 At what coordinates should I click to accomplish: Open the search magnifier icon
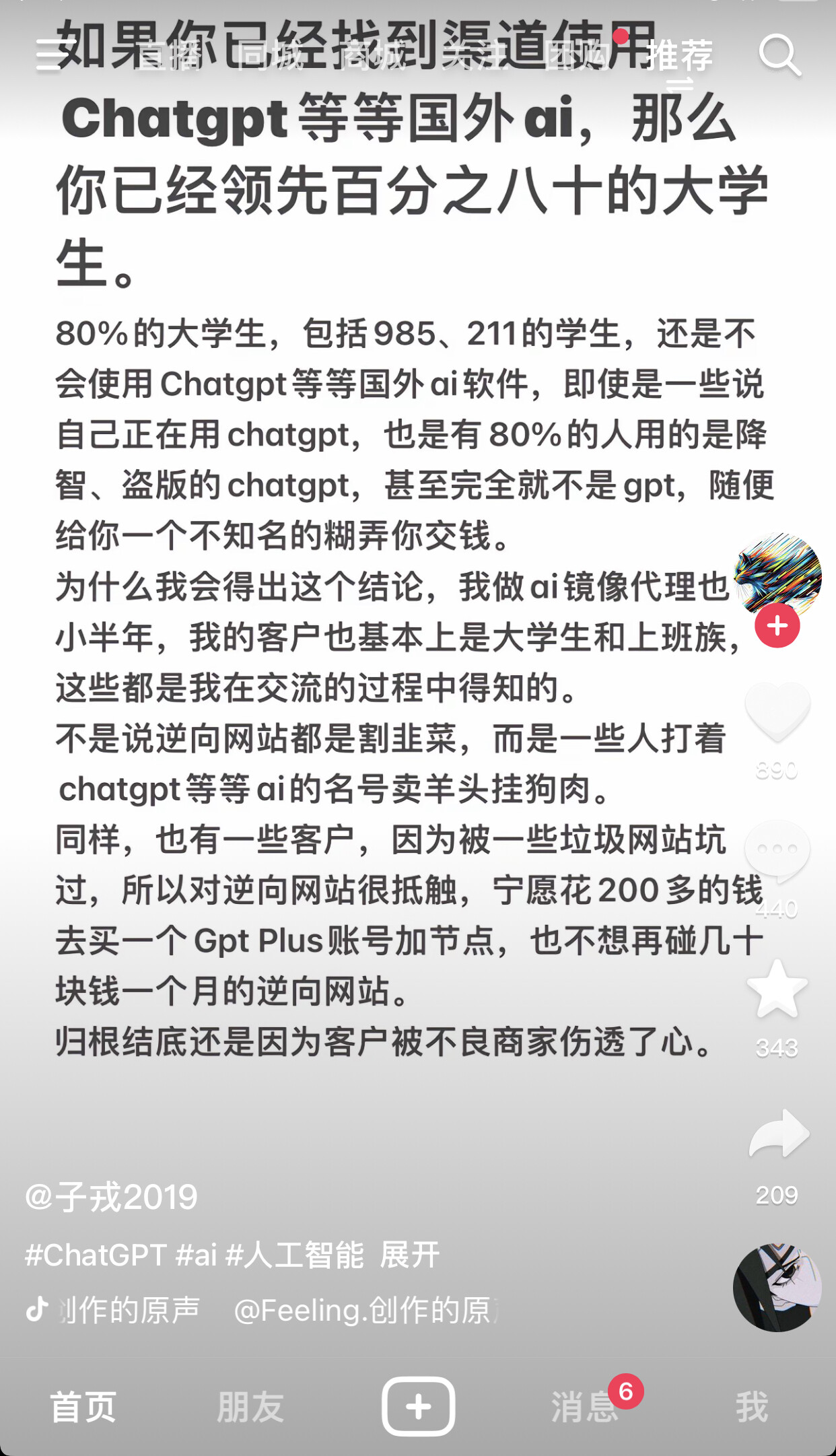point(779,55)
